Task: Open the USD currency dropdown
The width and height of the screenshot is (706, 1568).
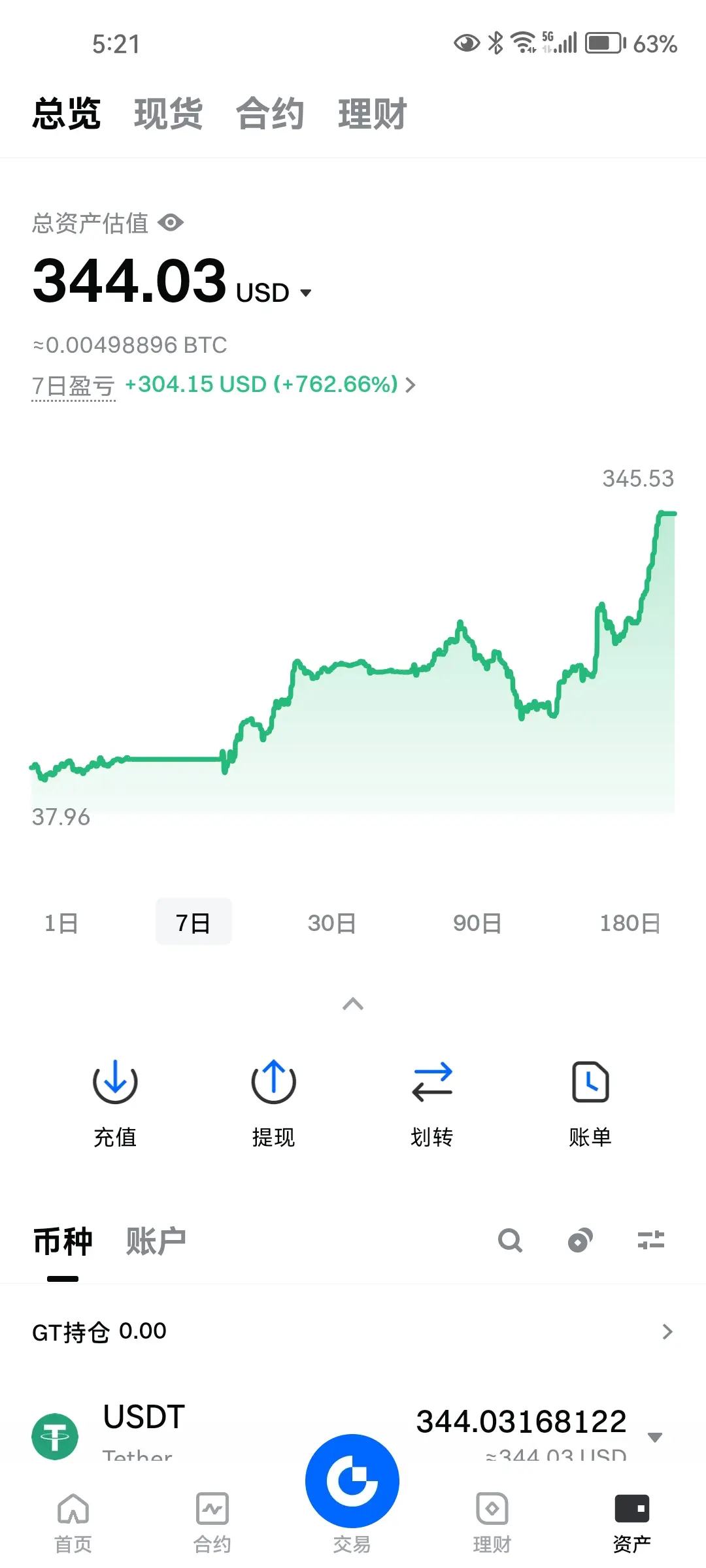Action: tap(274, 292)
